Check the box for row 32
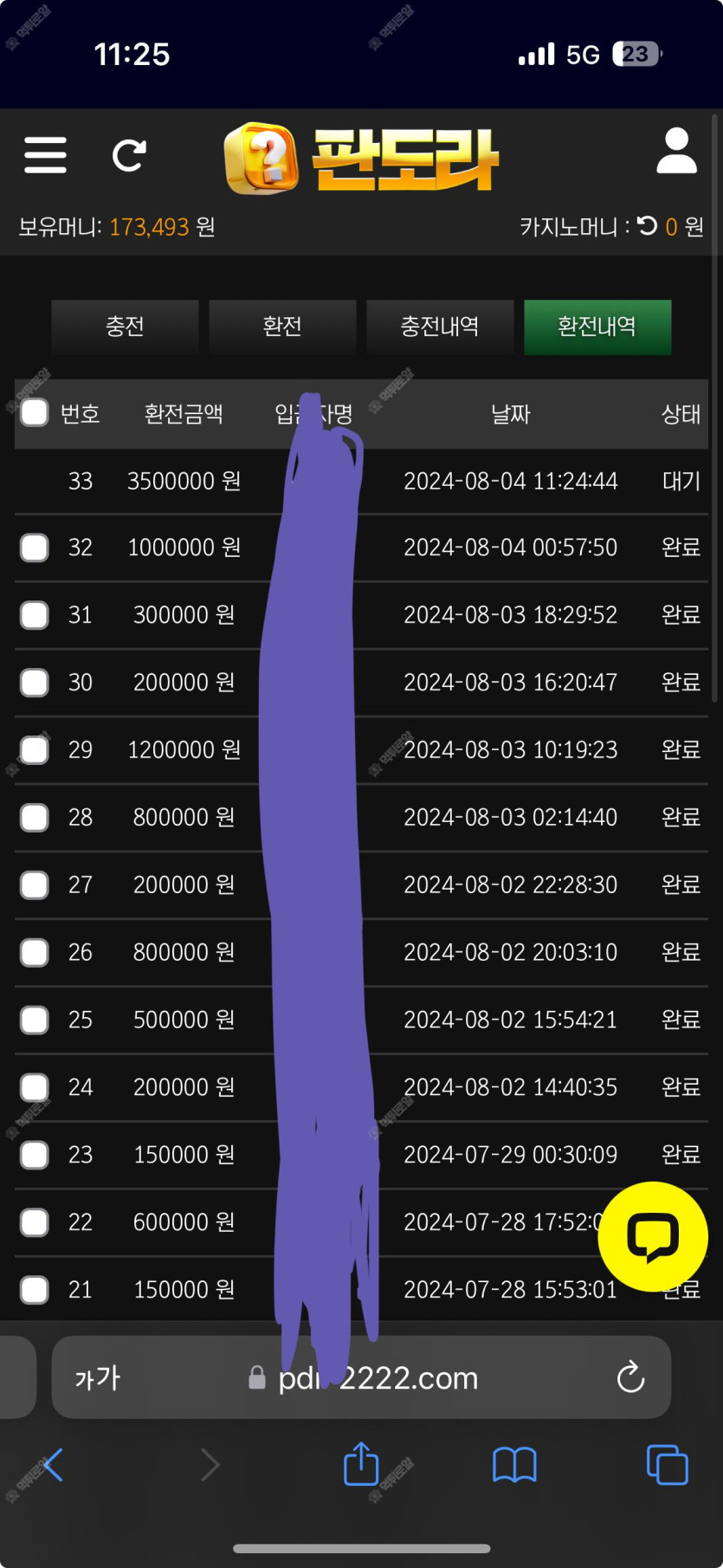Image resolution: width=723 pixels, height=1568 pixels. coord(35,548)
